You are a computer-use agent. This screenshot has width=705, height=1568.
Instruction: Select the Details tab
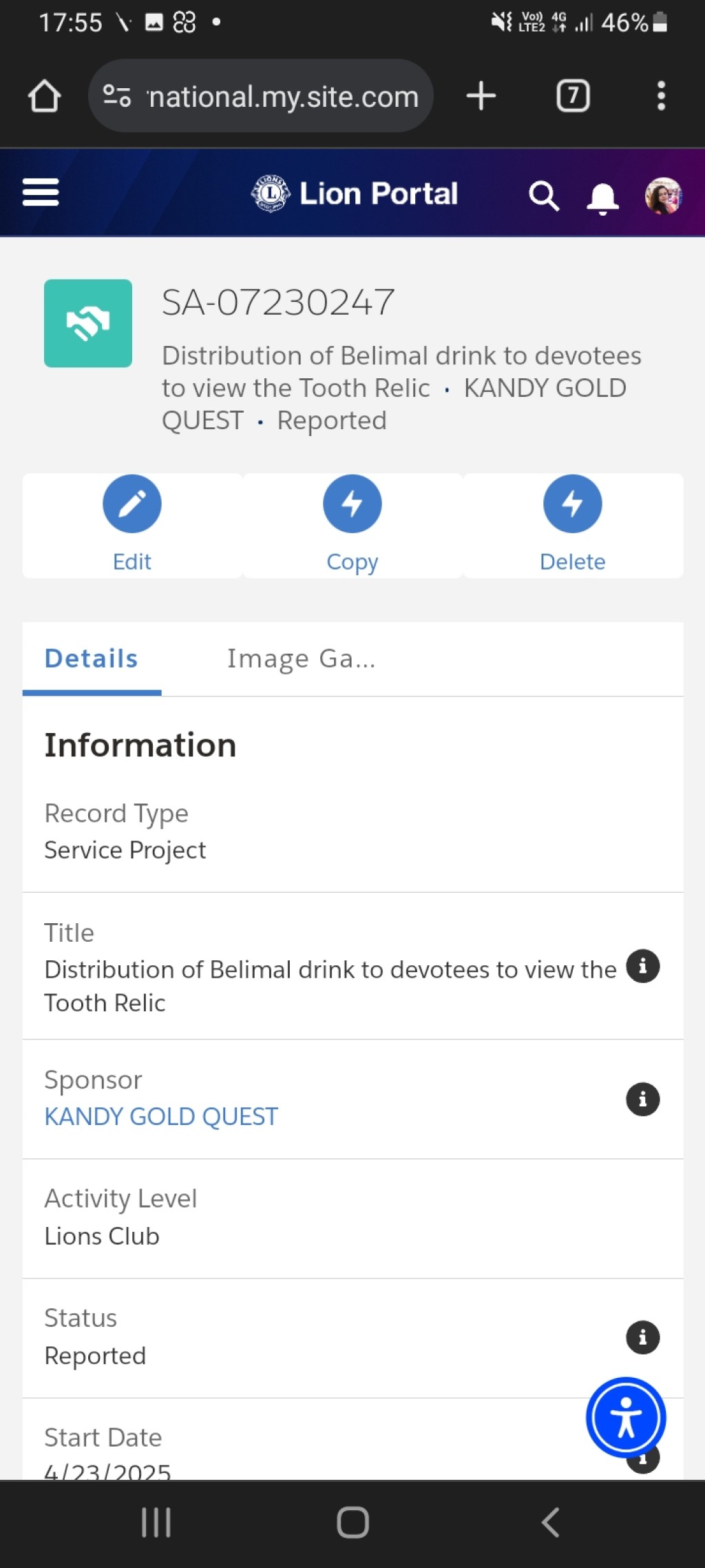click(x=92, y=659)
